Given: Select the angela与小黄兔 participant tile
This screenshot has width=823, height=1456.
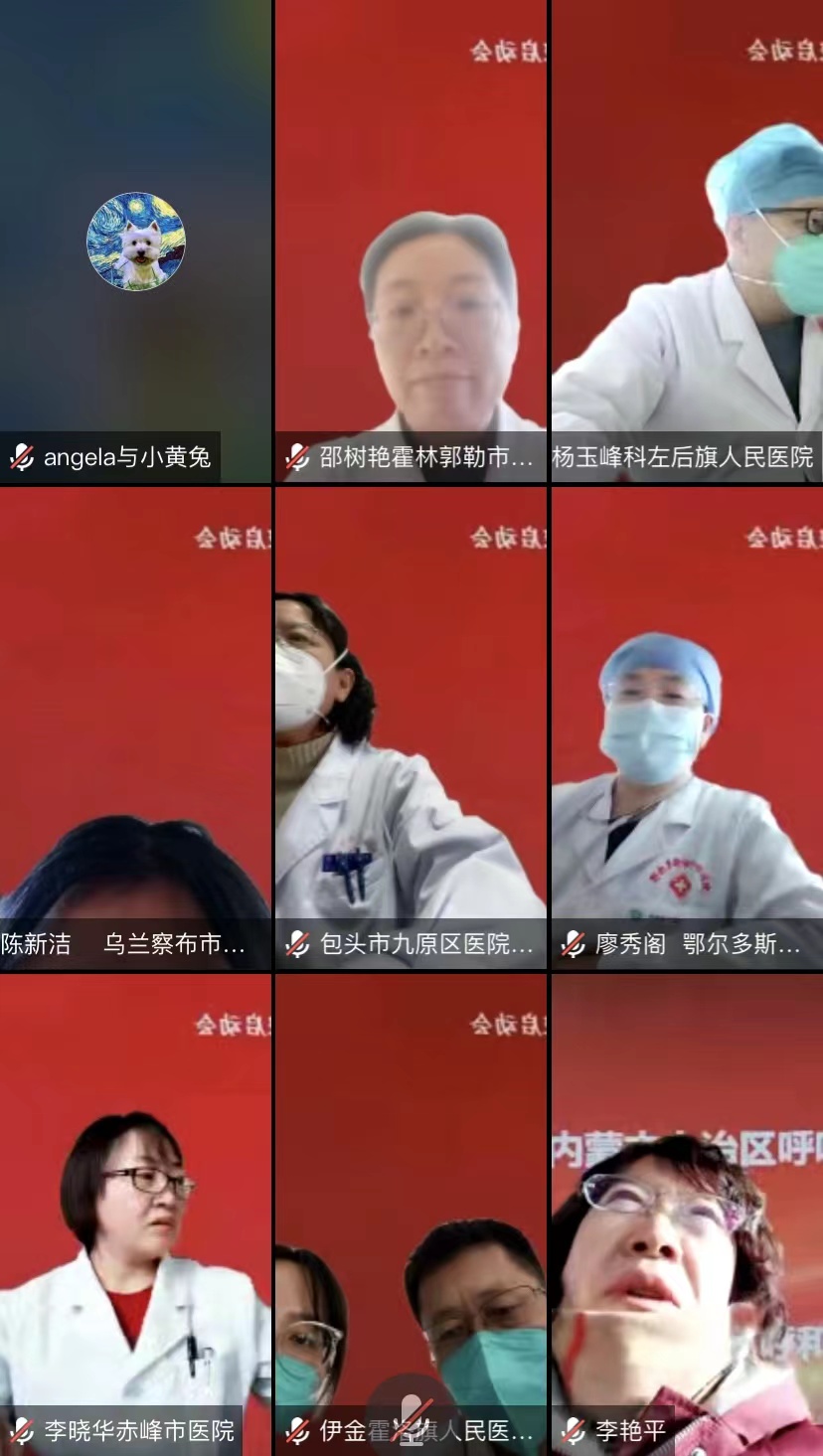Looking at the screenshot, I should coord(135,242).
